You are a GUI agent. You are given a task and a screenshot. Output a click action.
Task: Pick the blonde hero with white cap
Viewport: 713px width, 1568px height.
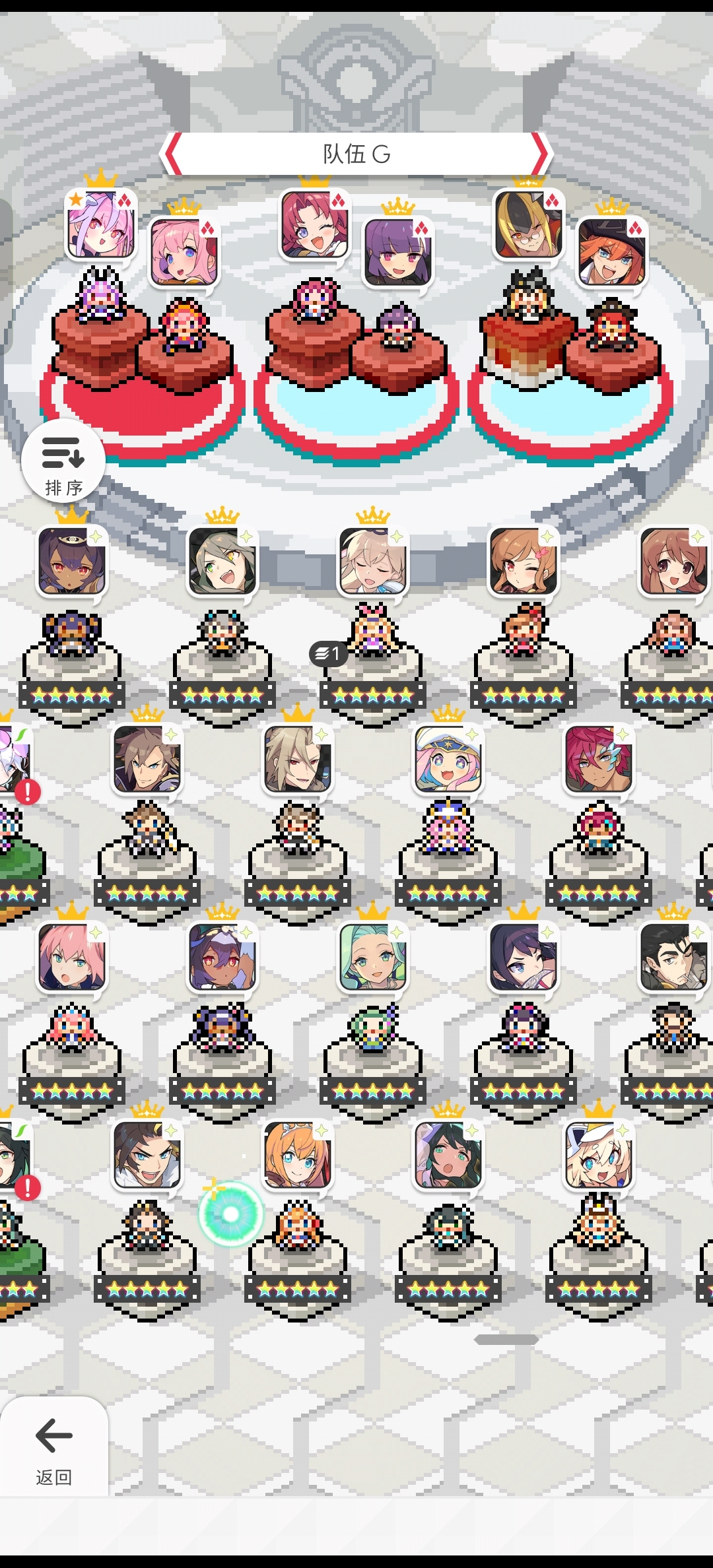click(598, 1156)
